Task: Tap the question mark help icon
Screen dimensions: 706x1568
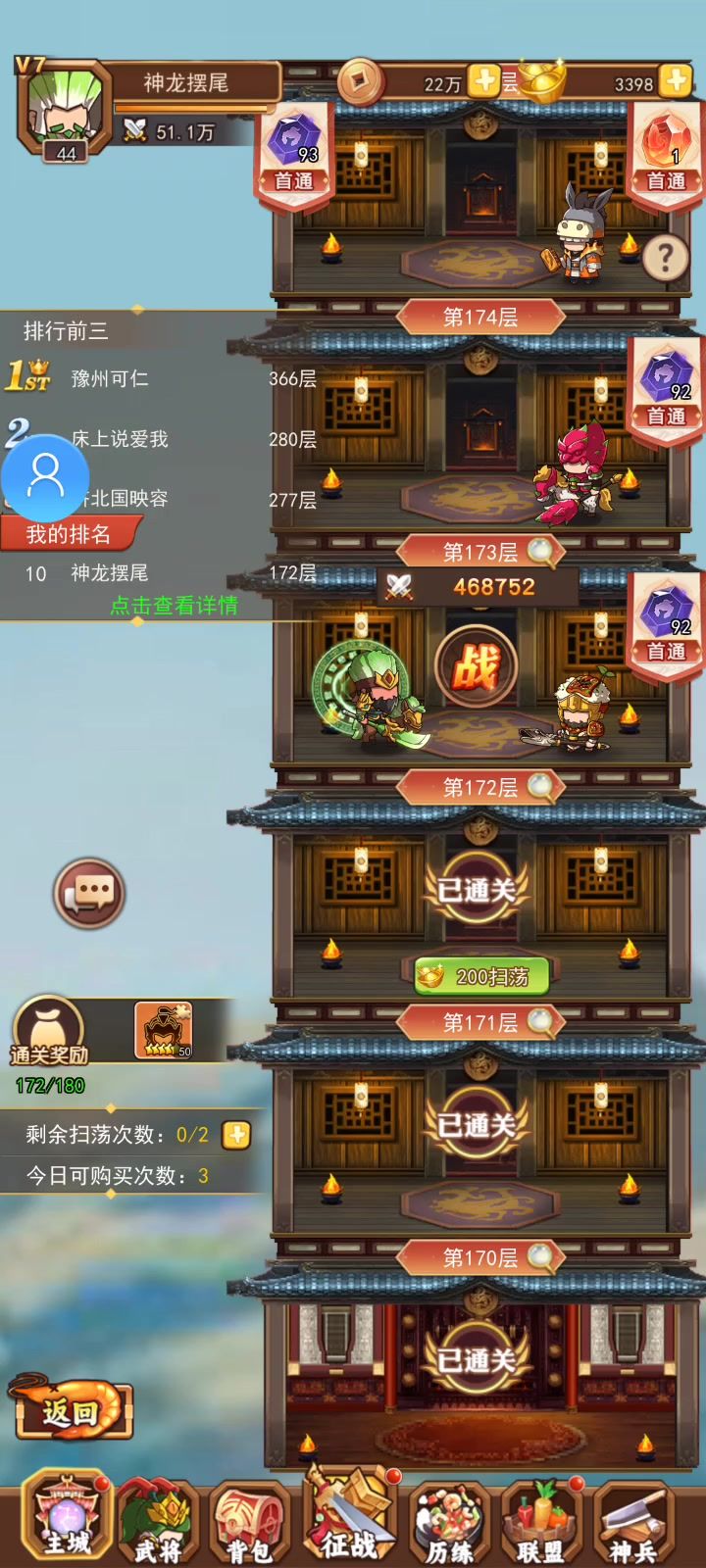Action: click(x=666, y=257)
